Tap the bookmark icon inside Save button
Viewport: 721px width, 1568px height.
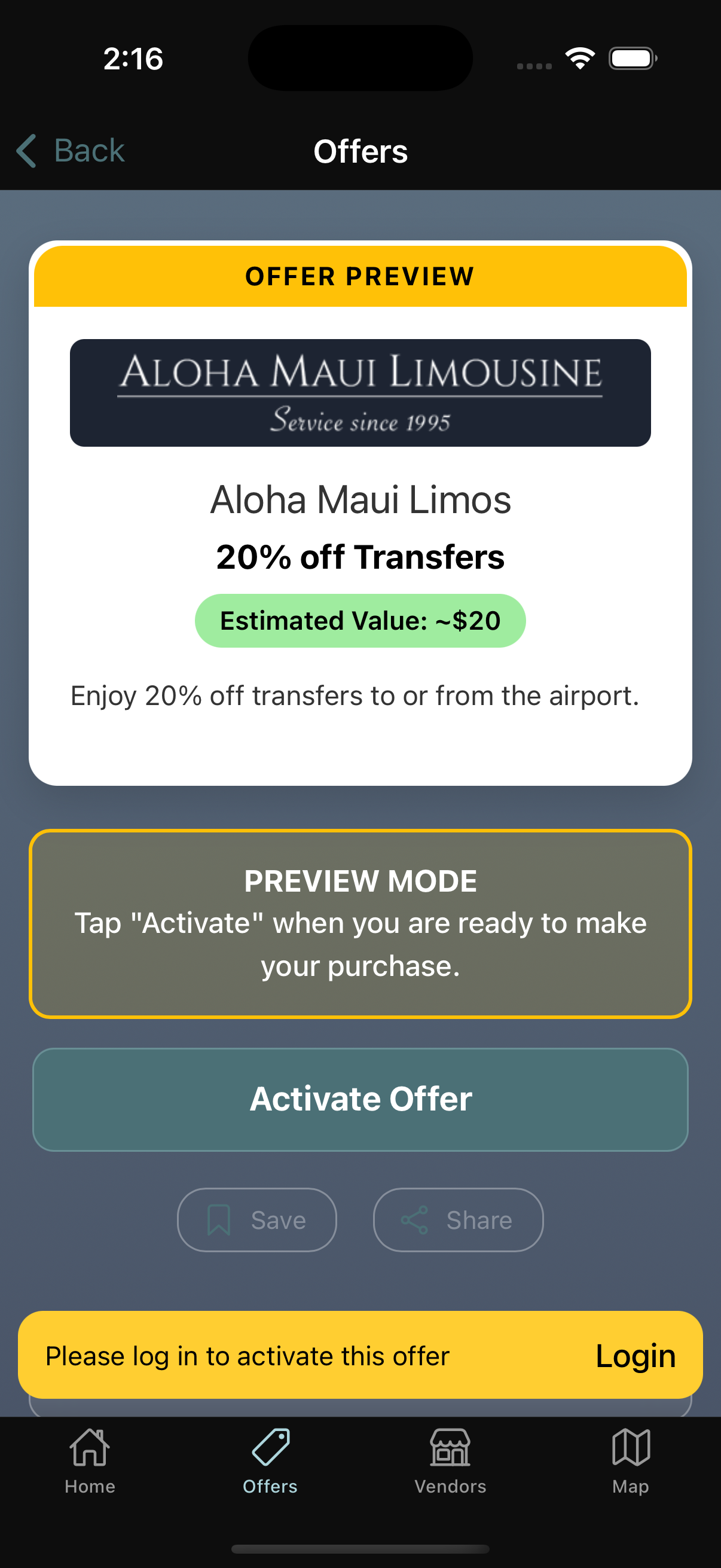[x=220, y=1219]
